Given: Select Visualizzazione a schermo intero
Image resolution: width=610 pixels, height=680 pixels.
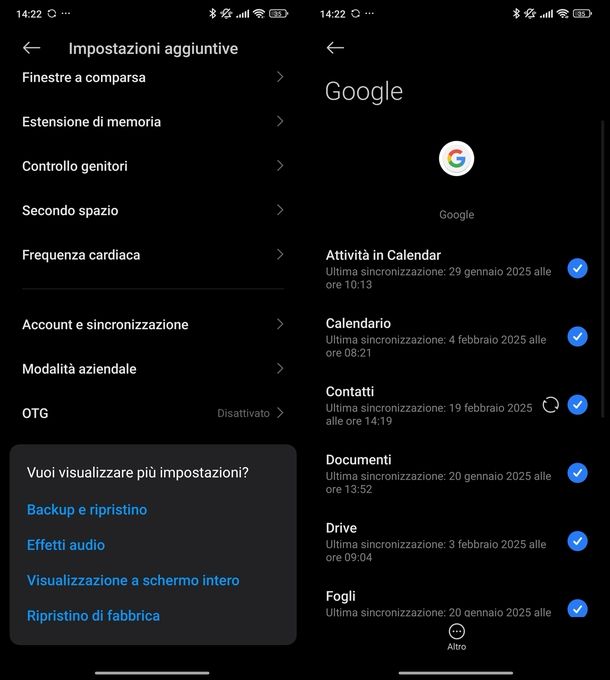Looking at the screenshot, I should pos(133,580).
